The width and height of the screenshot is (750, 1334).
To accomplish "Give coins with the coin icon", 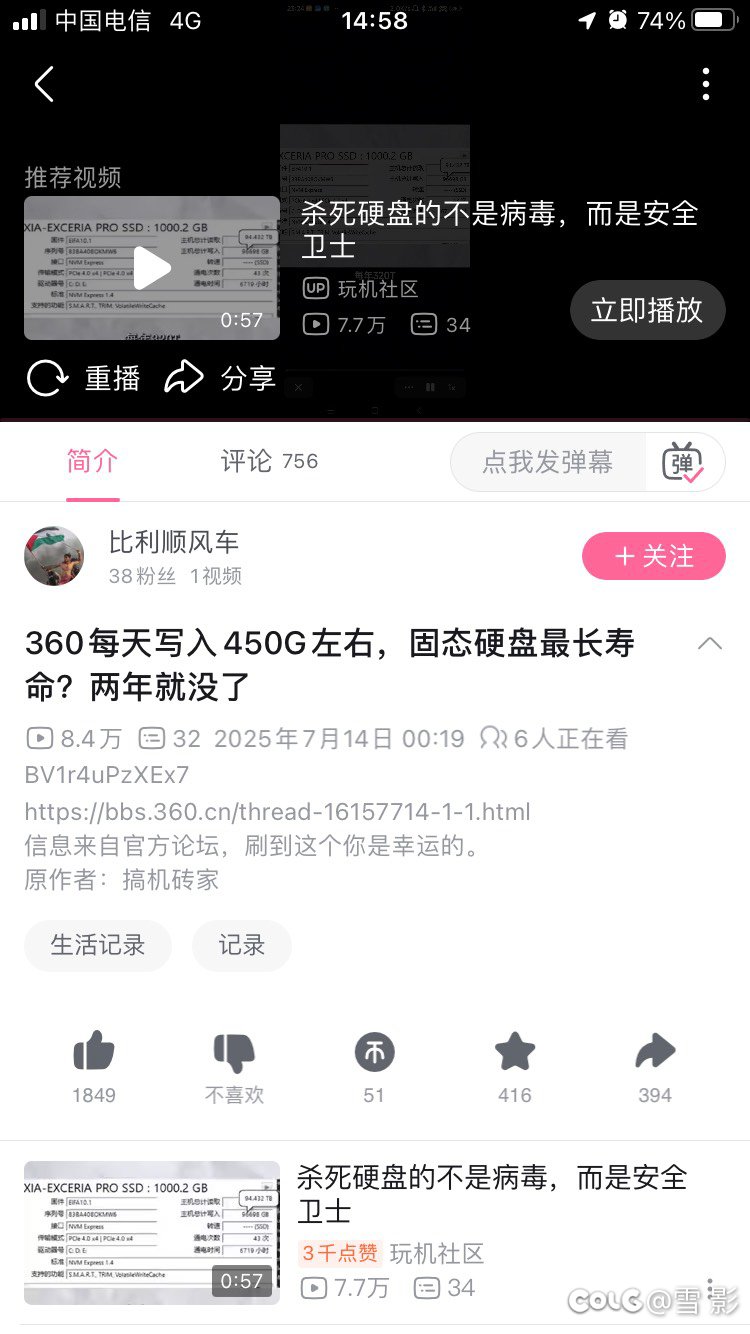I will (x=374, y=1053).
